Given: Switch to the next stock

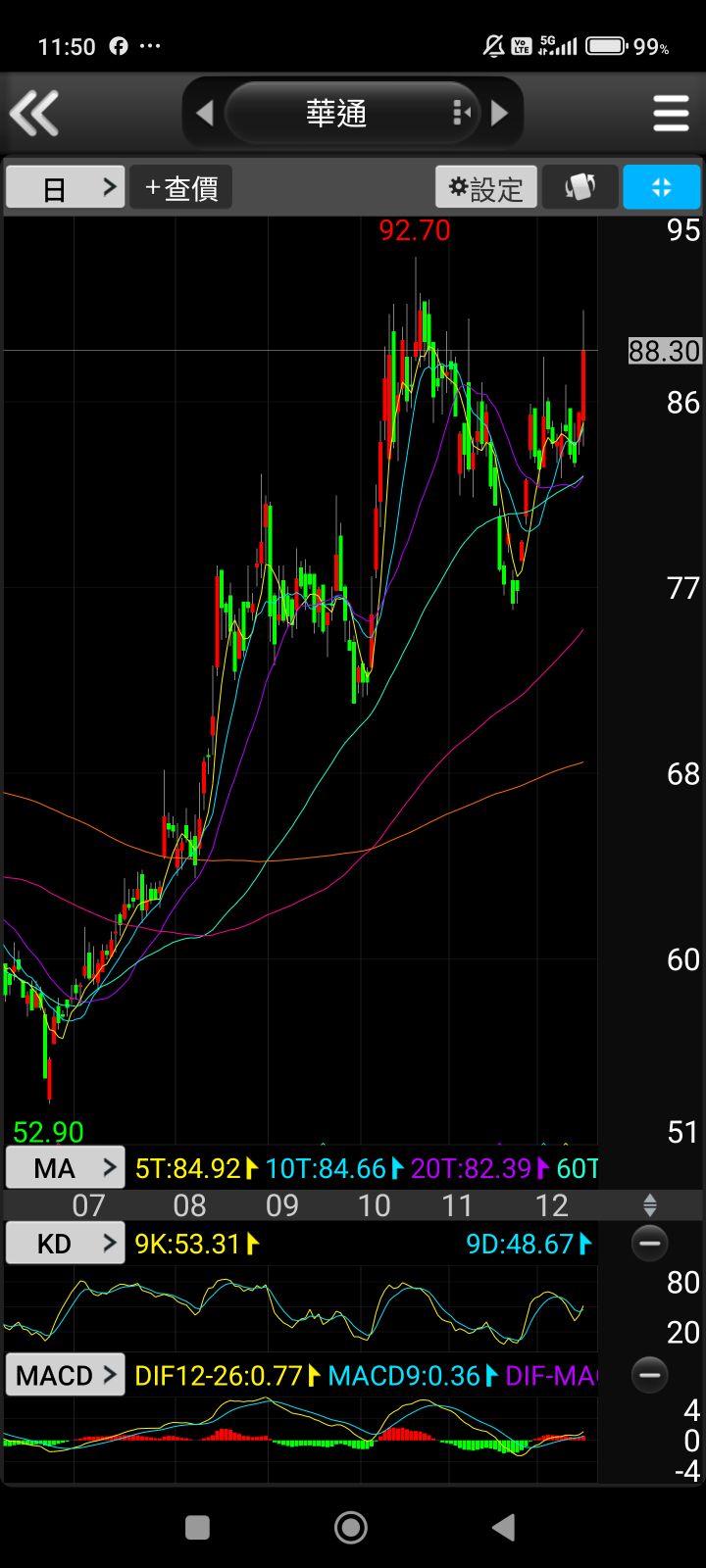Looking at the screenshot, I should pyautogui.click(x=500, y=114).
